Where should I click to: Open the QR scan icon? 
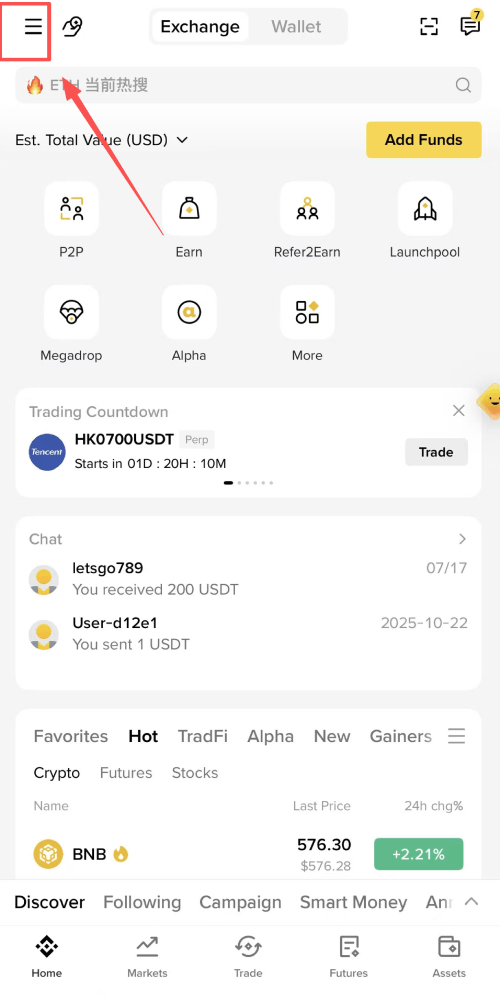tap(429, 26)
